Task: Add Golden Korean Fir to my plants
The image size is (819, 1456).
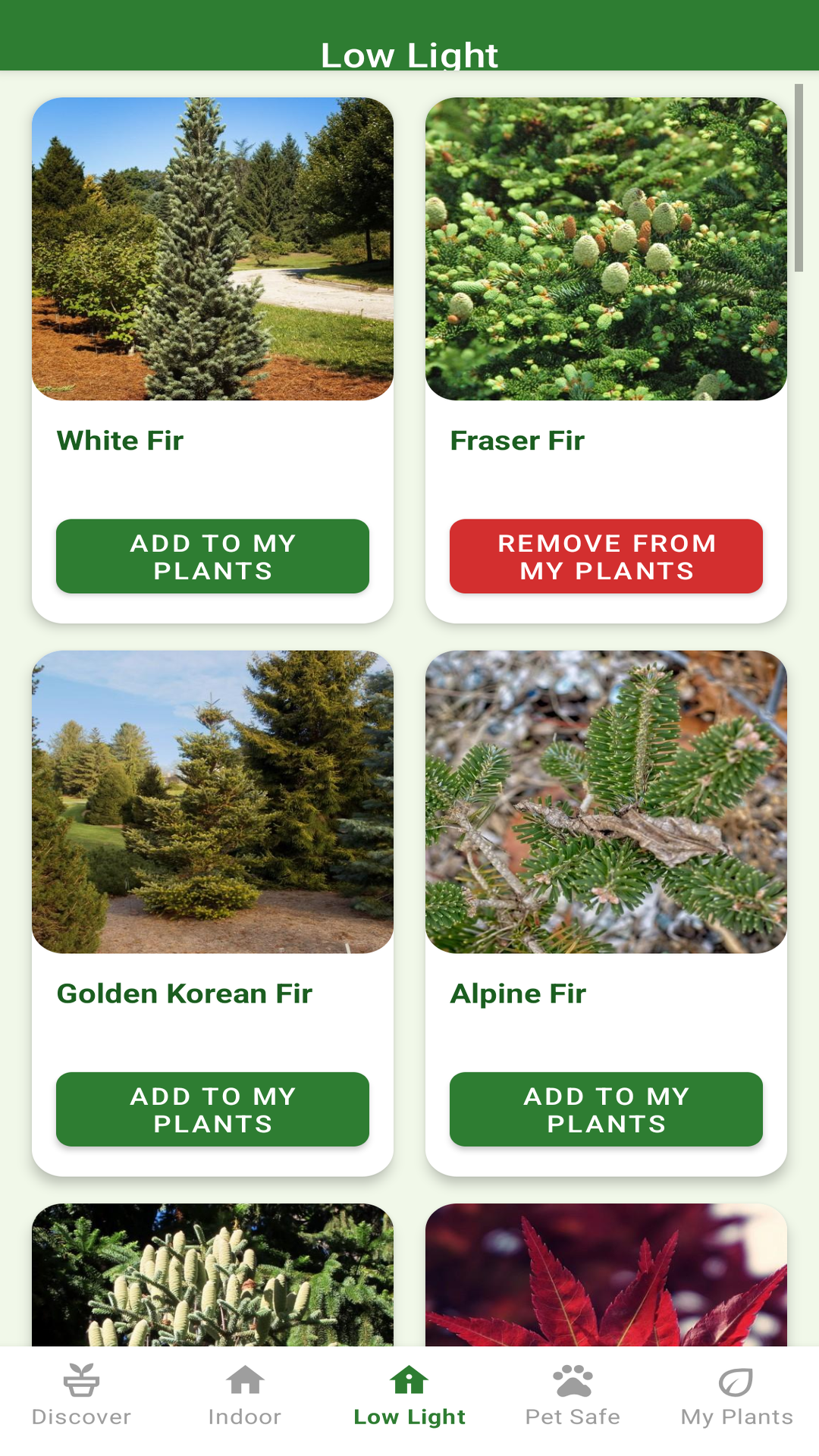Action: (212, 1109)
